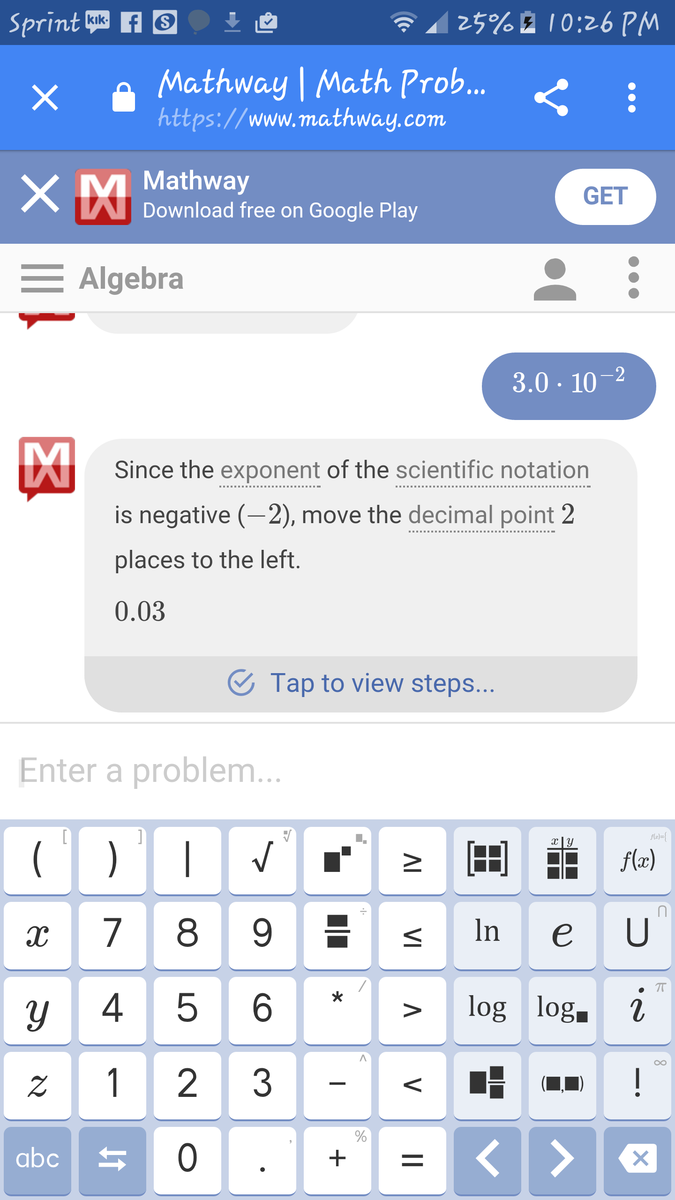Viewport: 675px width, 1200px height.
Task: Tap the equals sign key
Action: click(411, 1159)
